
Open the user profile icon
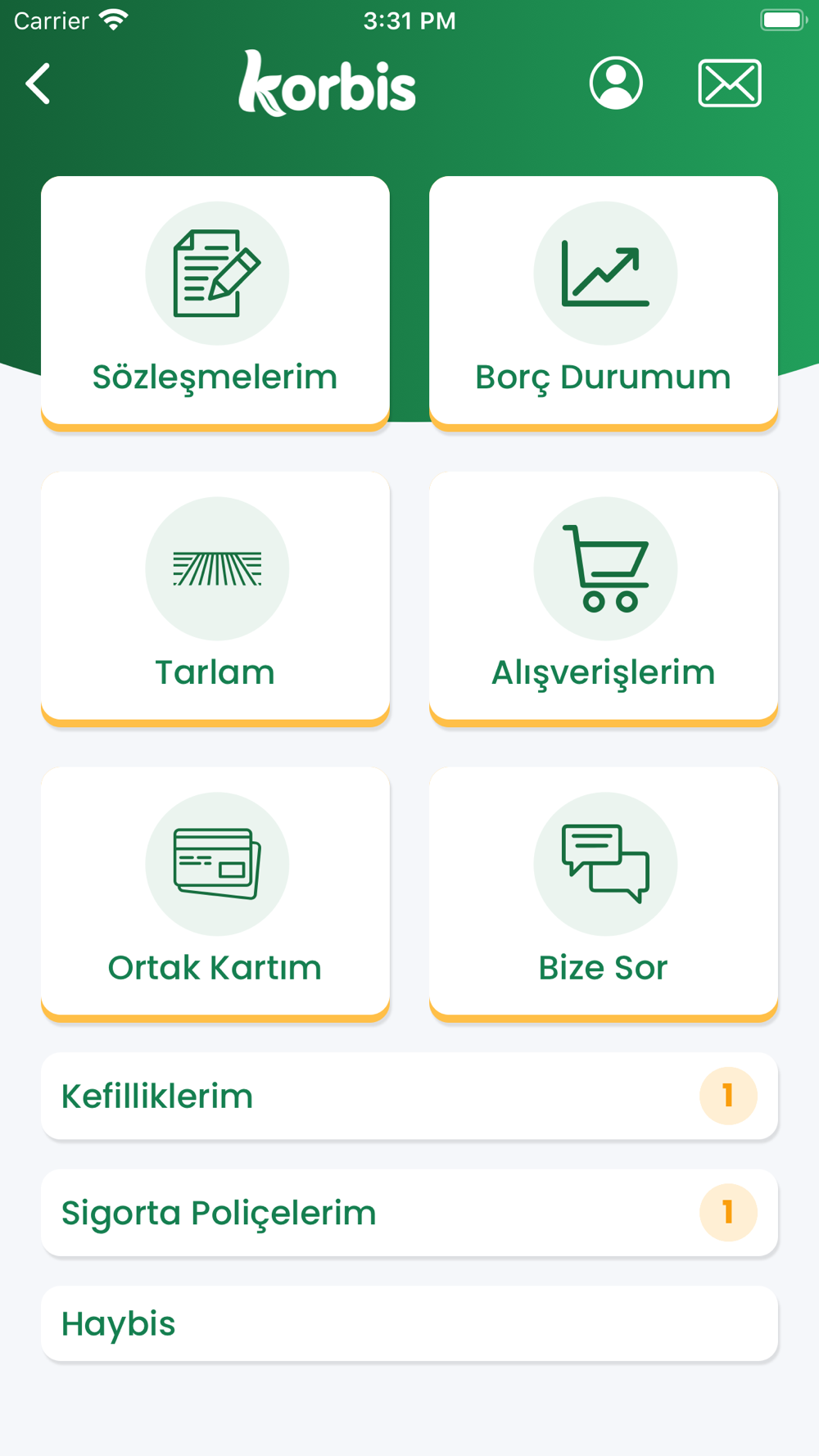pos(616,83)
